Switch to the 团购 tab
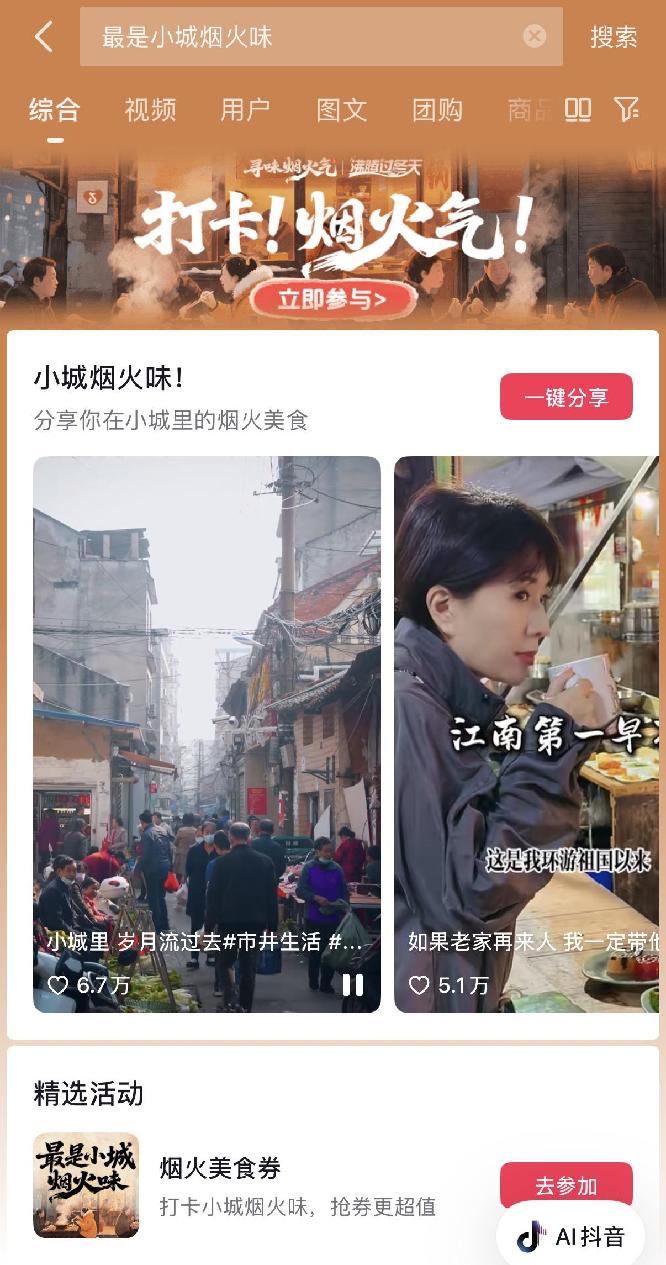Screen dimensions: 666x1265 437,110
